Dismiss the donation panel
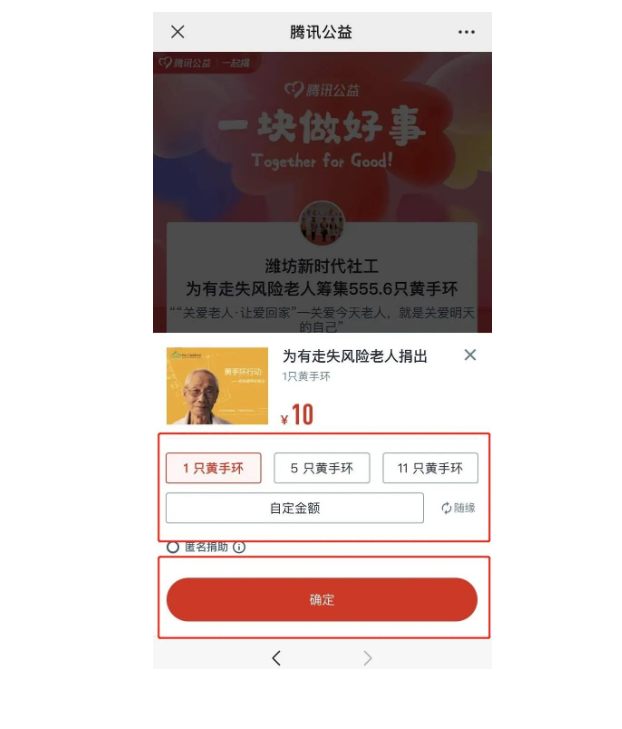Viewport: 622px width, 729px height. [x=470, y=355]
